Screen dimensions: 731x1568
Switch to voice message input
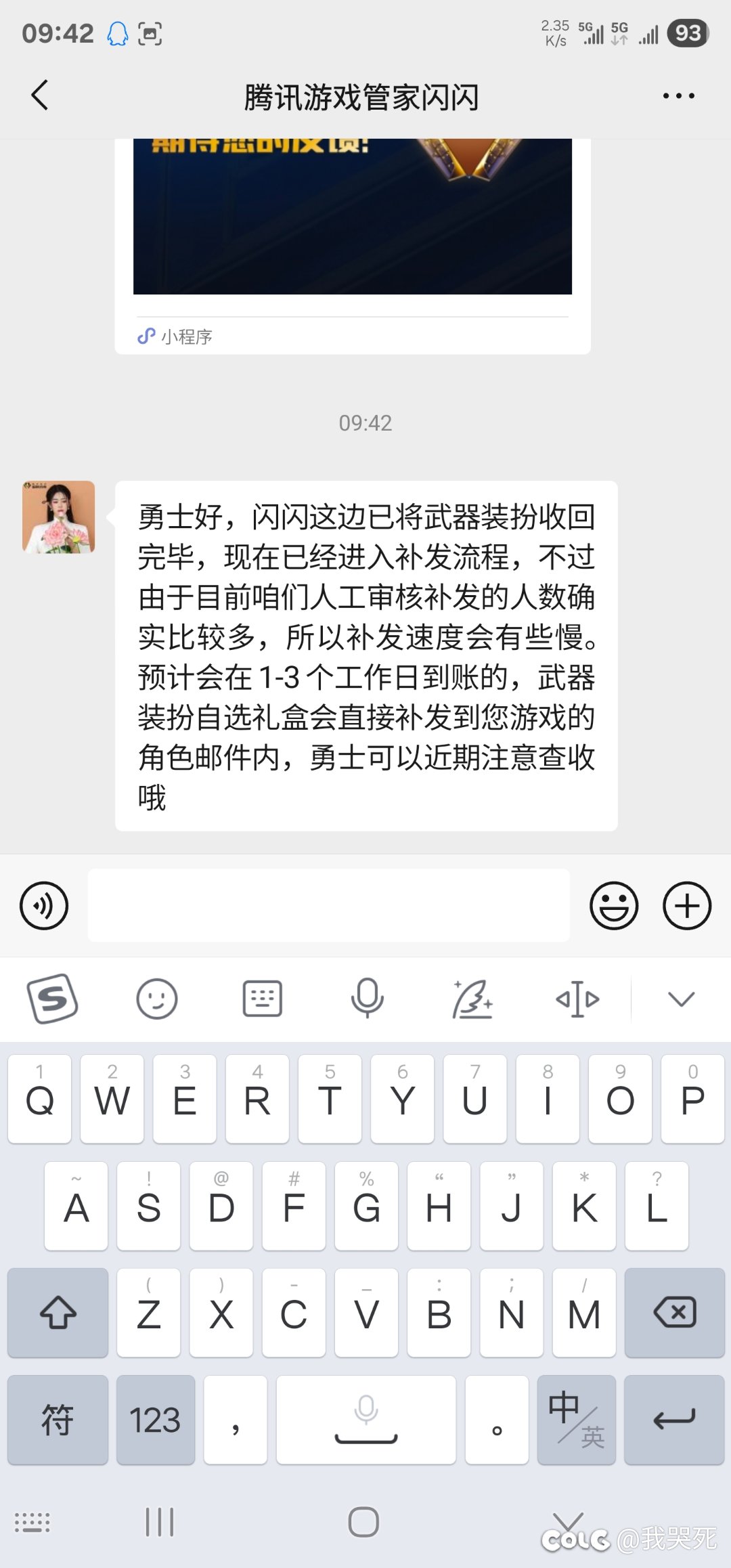[x=44, y=906]
